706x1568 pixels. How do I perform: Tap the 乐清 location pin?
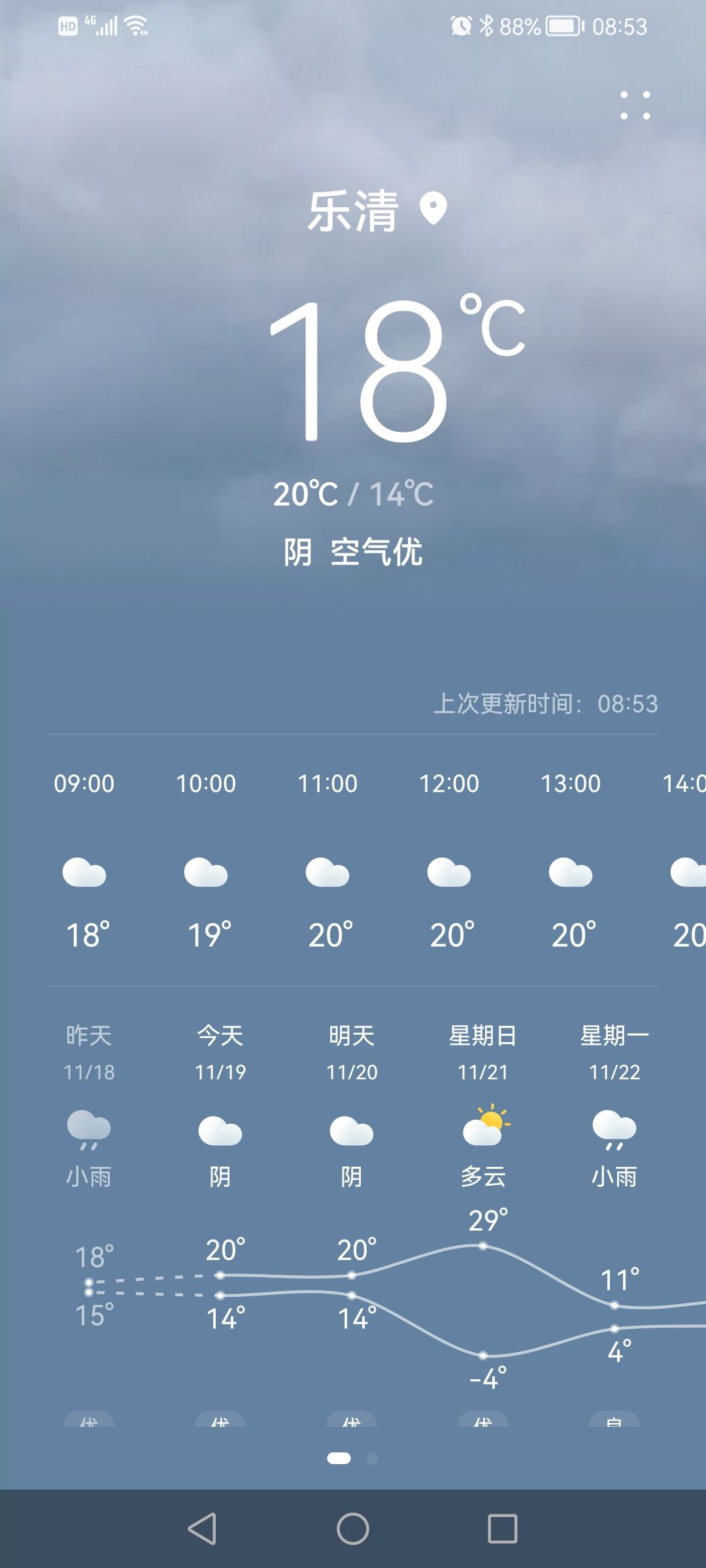[433, 209]
